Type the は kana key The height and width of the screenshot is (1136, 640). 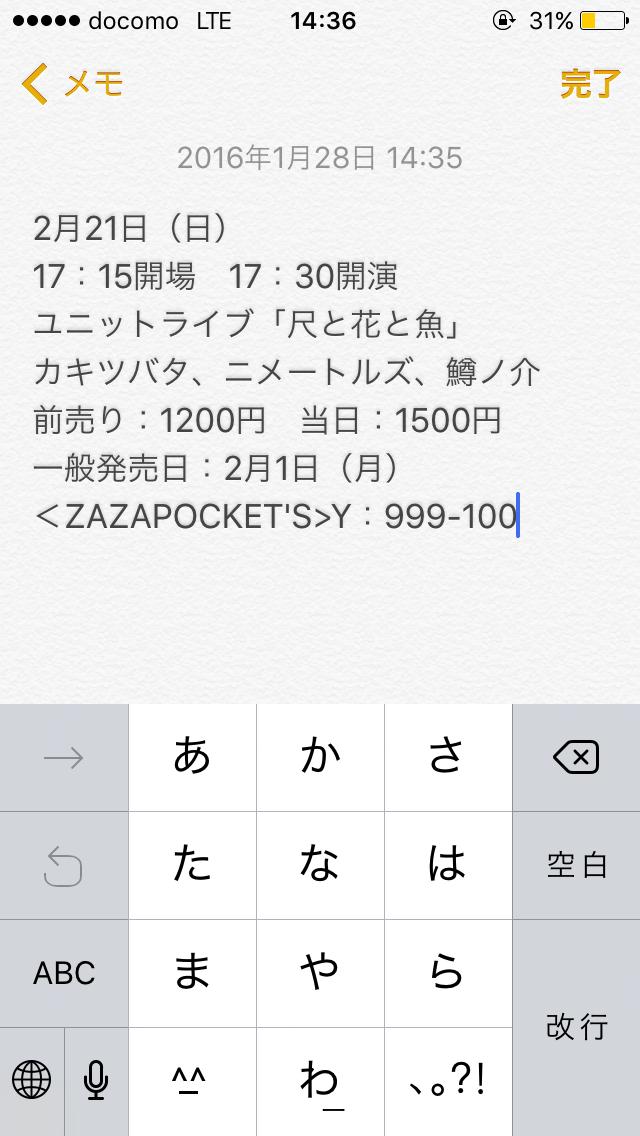click(447, 865)
